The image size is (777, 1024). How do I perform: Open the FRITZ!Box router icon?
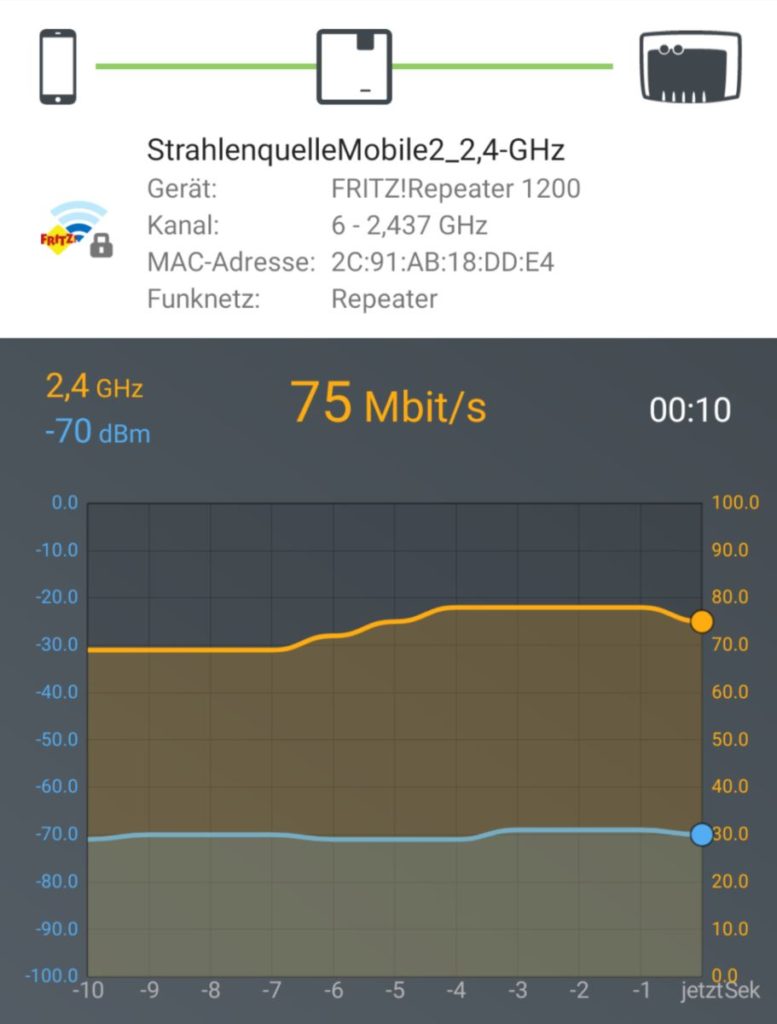tap(690, 67)
